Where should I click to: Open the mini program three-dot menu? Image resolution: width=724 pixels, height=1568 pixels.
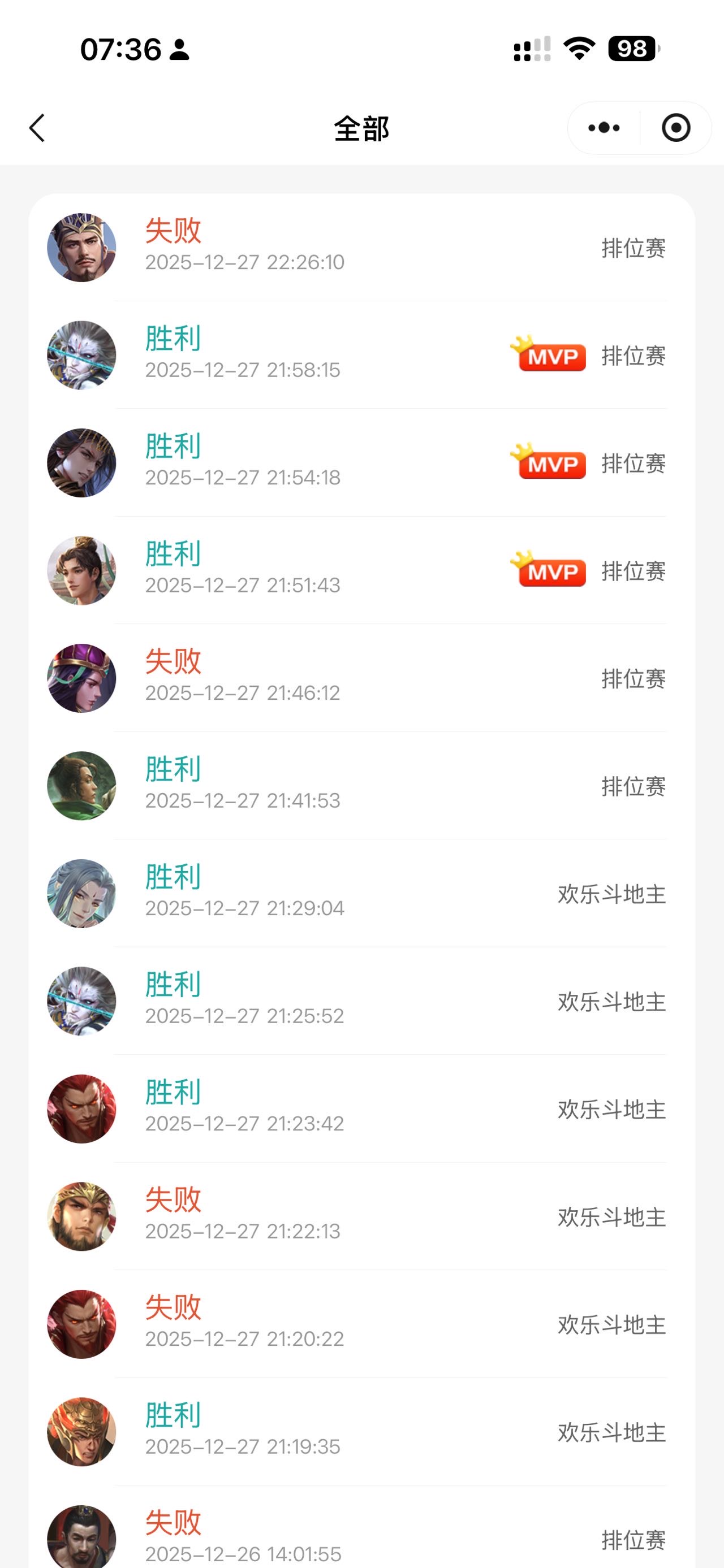click(604, 128)
